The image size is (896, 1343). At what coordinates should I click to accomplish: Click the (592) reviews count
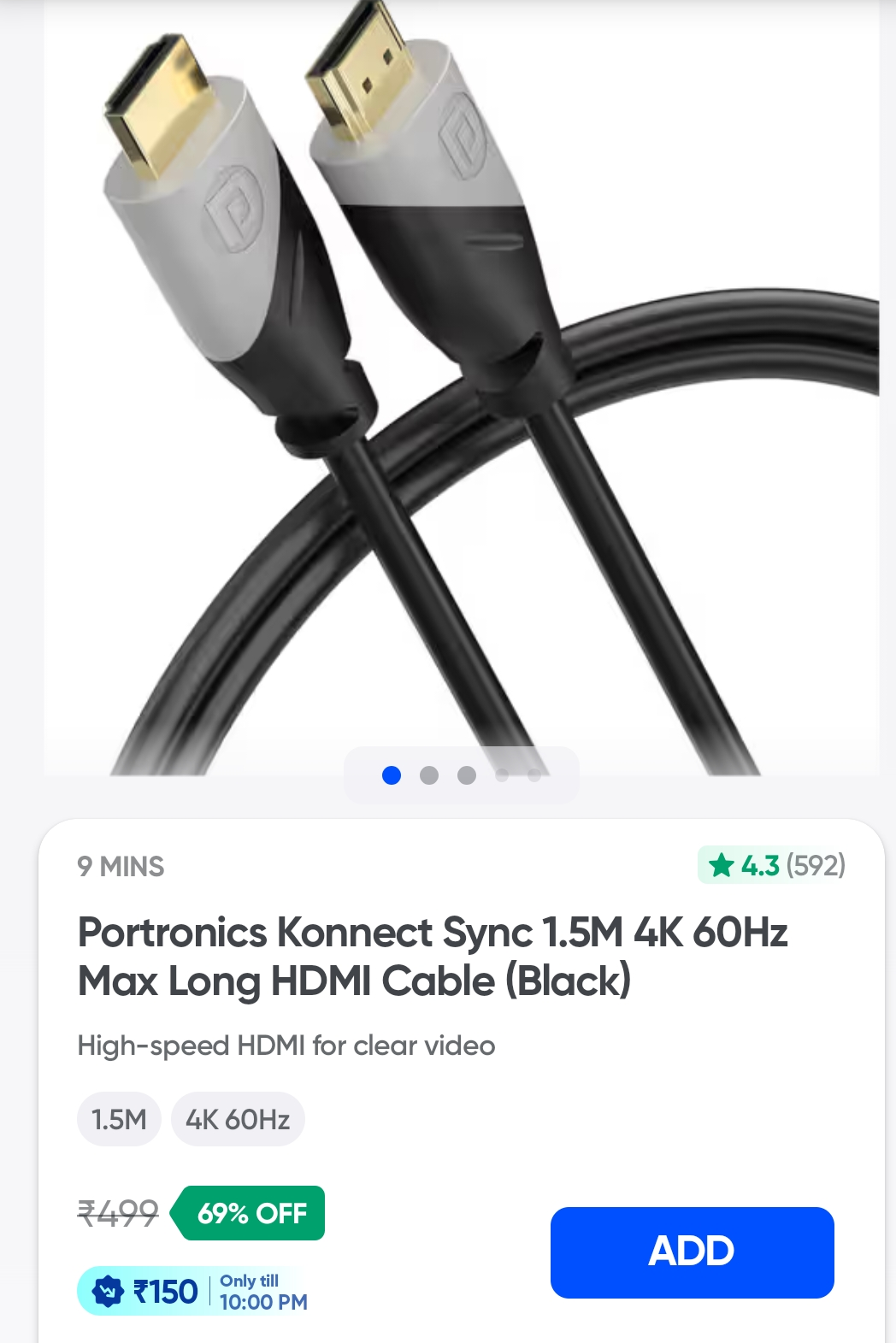[x=816, y=867]
